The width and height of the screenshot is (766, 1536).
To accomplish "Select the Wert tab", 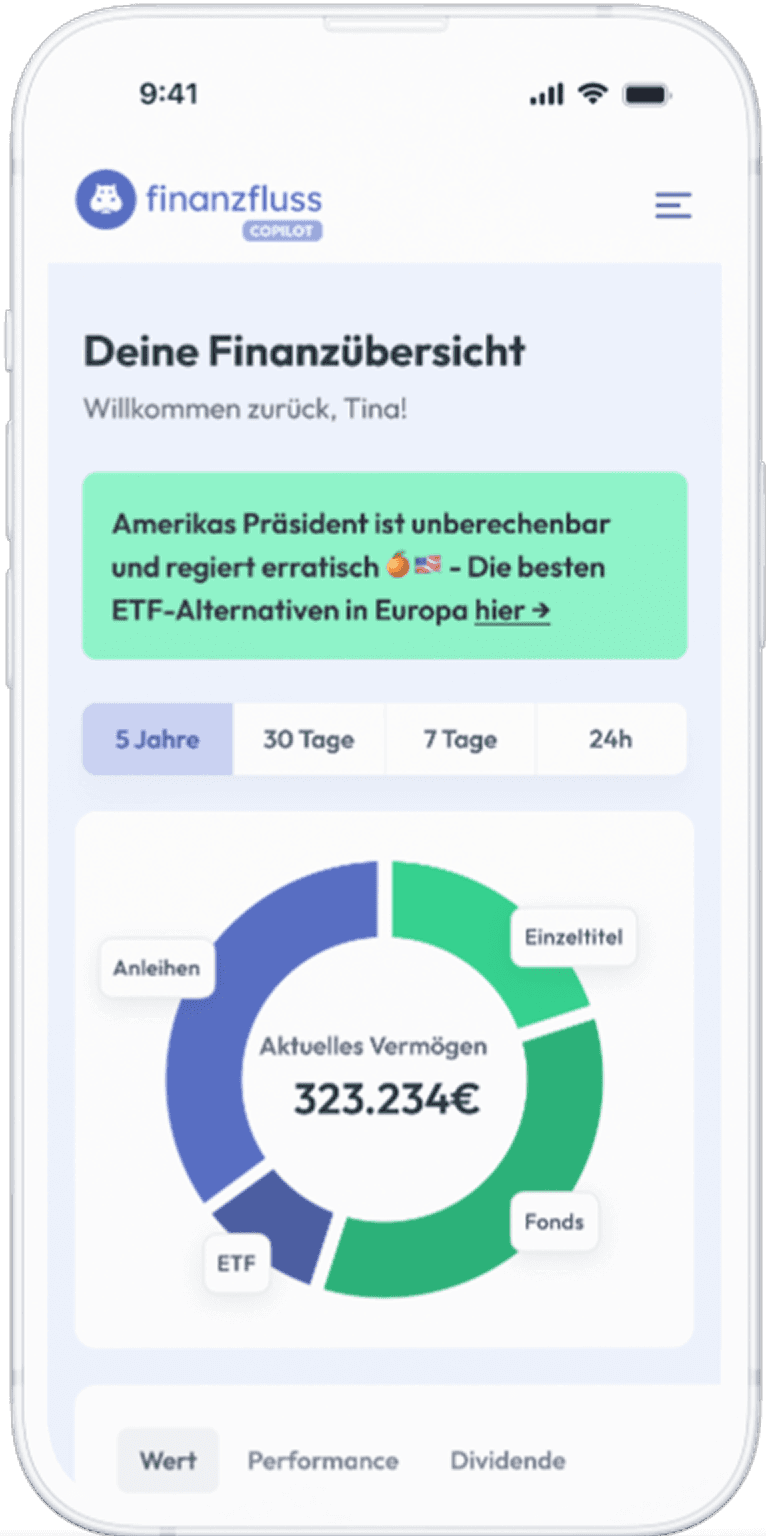I will (168, 1460).
